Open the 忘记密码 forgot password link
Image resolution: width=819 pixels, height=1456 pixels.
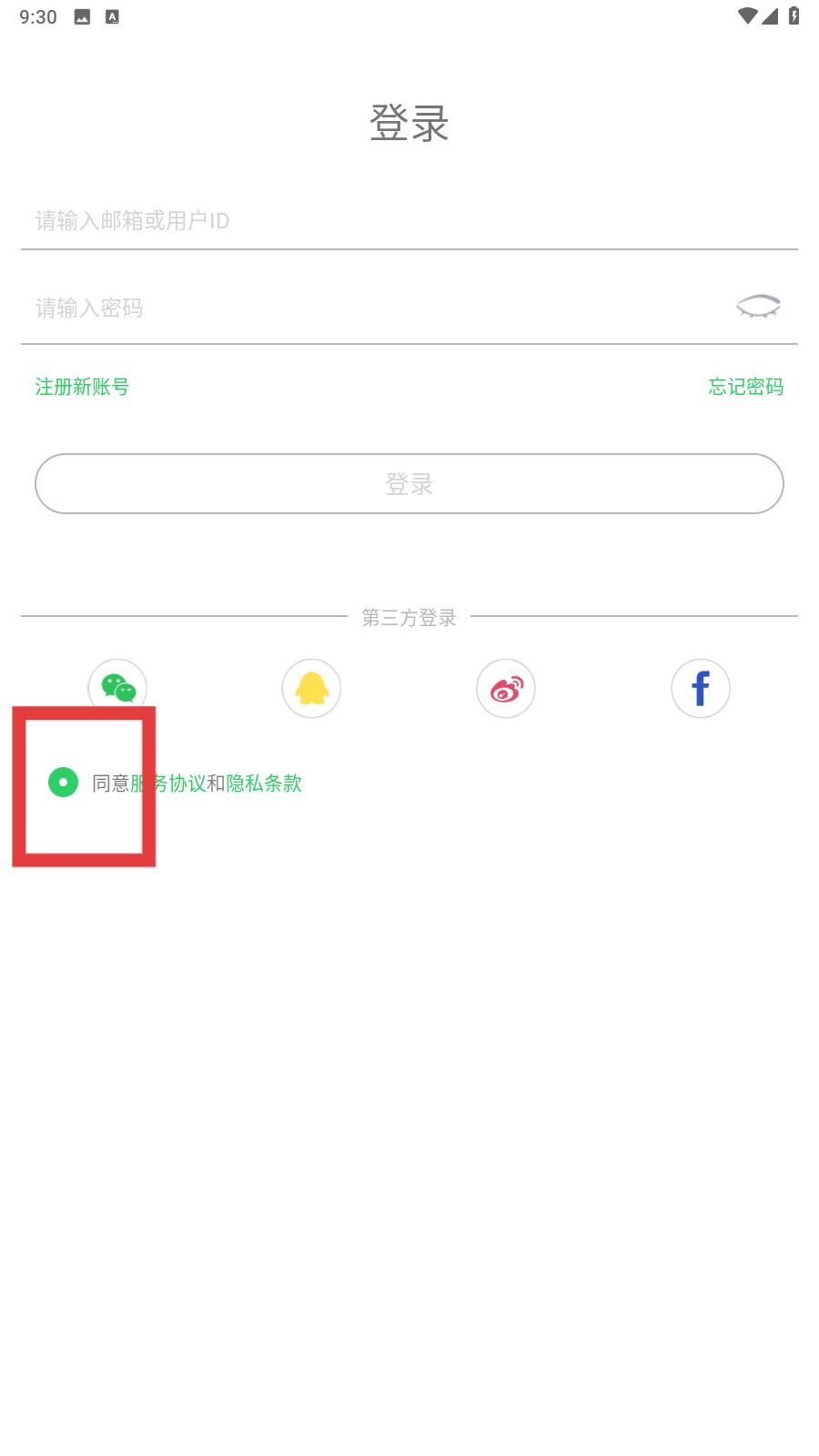(746, 387)
